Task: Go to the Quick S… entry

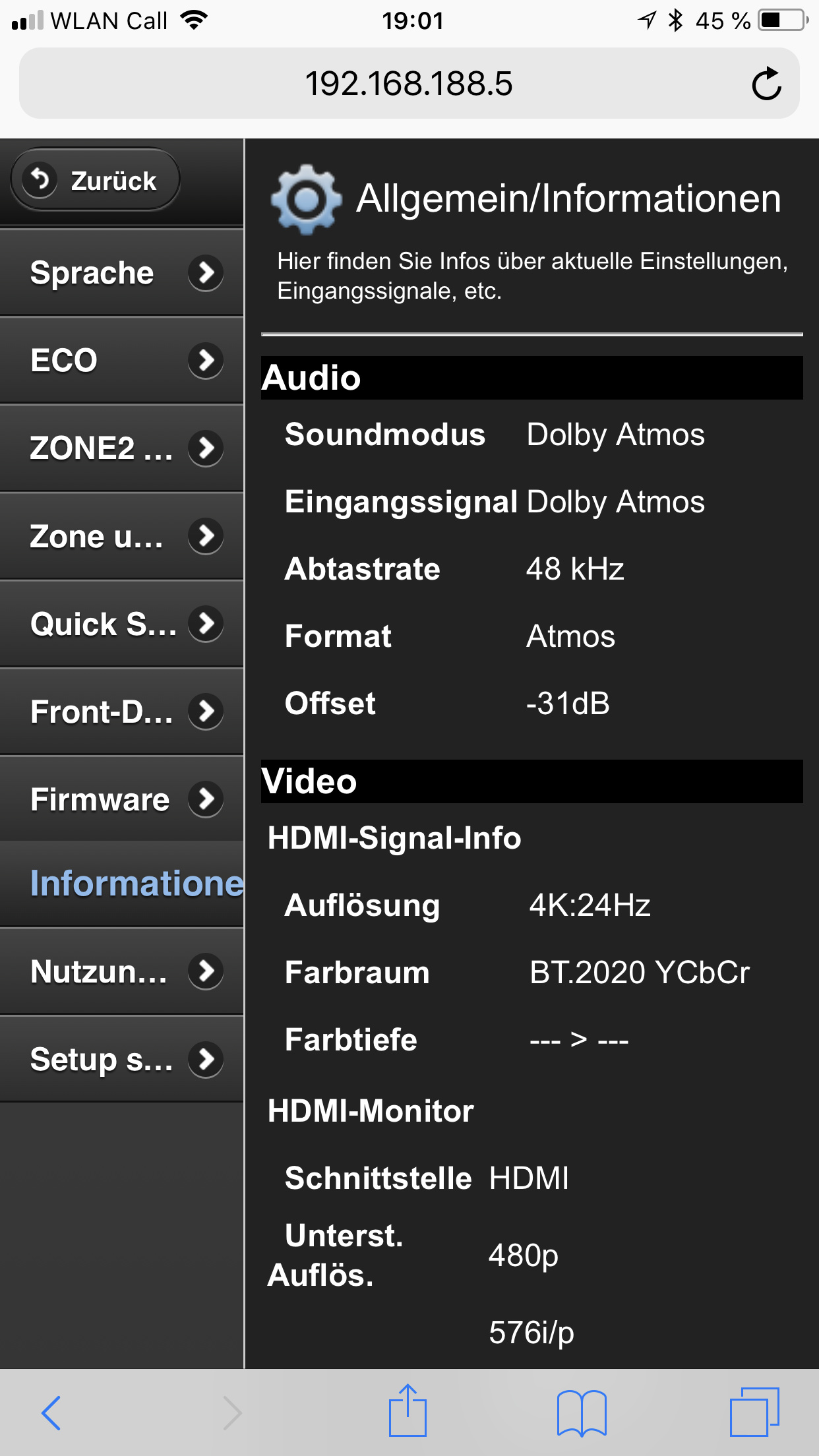Action: (122, 624)
